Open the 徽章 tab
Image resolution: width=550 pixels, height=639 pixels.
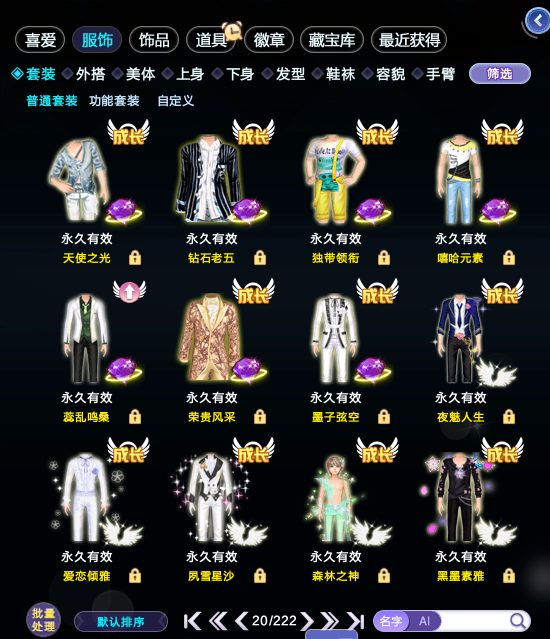[269, 40]
